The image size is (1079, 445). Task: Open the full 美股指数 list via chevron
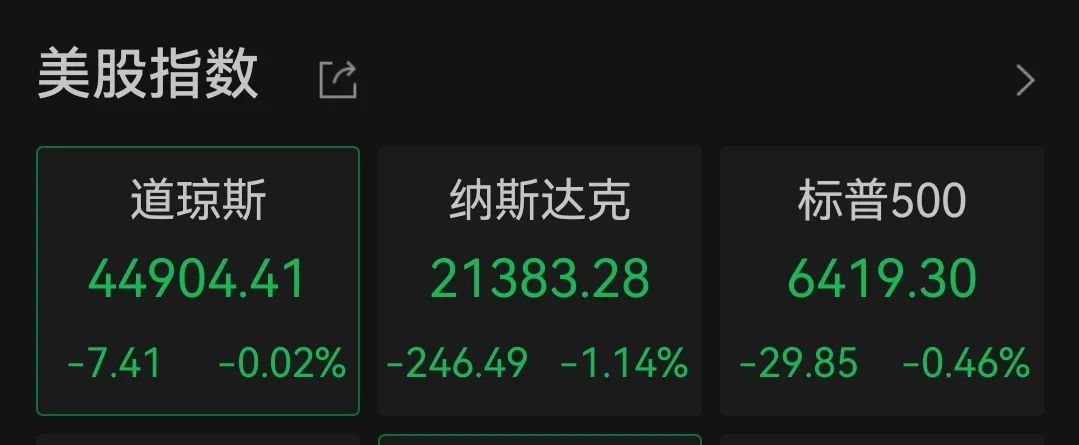1025,80
